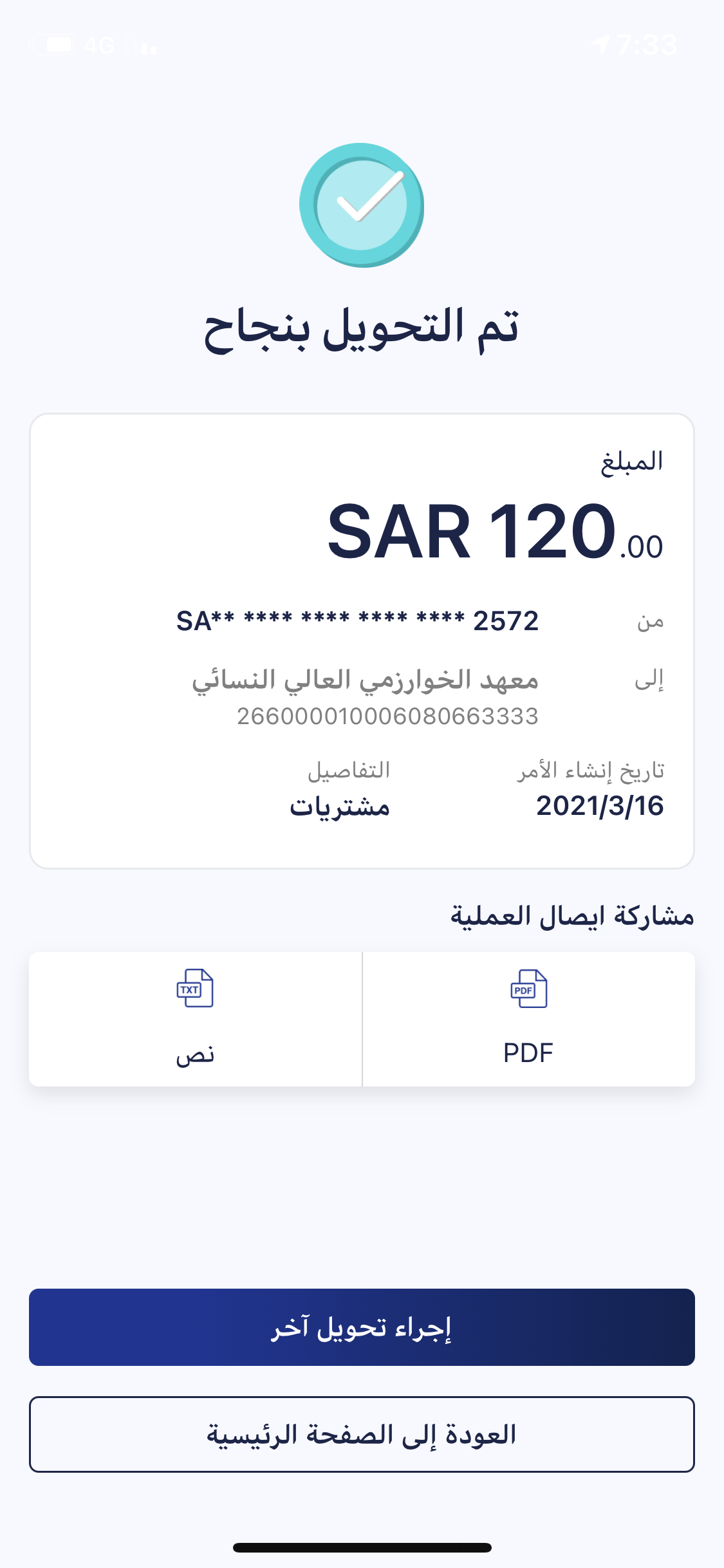The width and height of the screenshot is (724, 1568).
Task: Make another transfer (إجراء تحويل آخر)
Action: pos(362,1327)
